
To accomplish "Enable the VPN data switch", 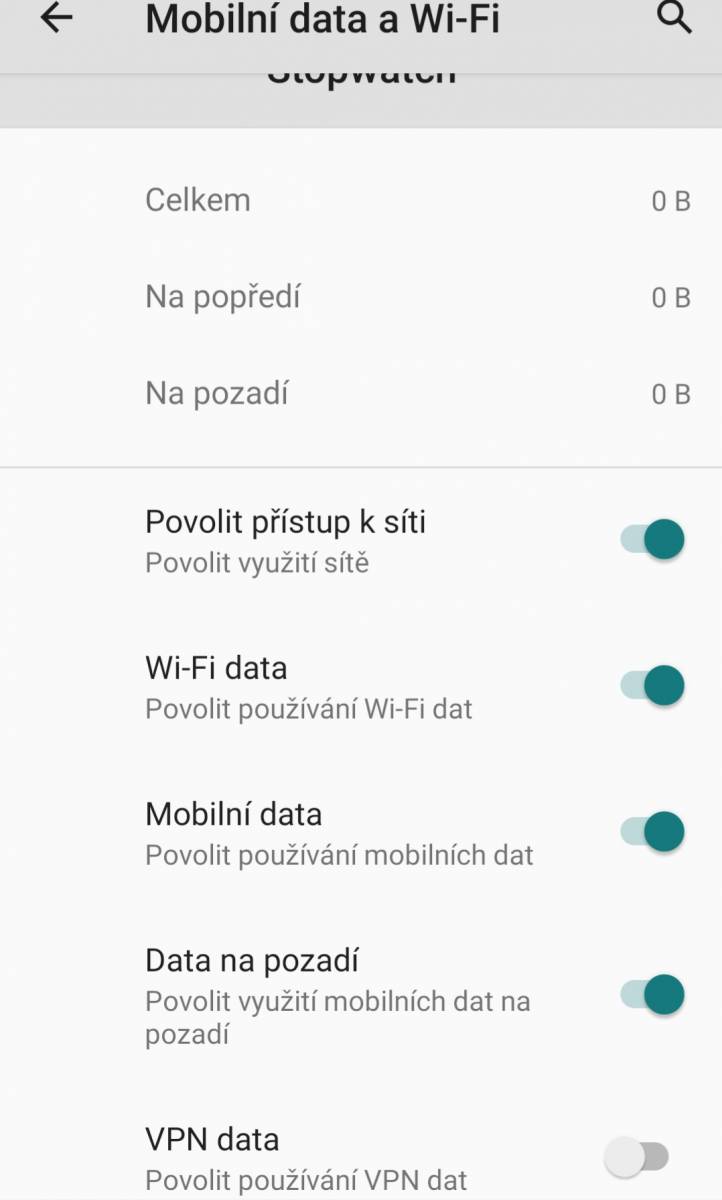I will [637, 1158].
